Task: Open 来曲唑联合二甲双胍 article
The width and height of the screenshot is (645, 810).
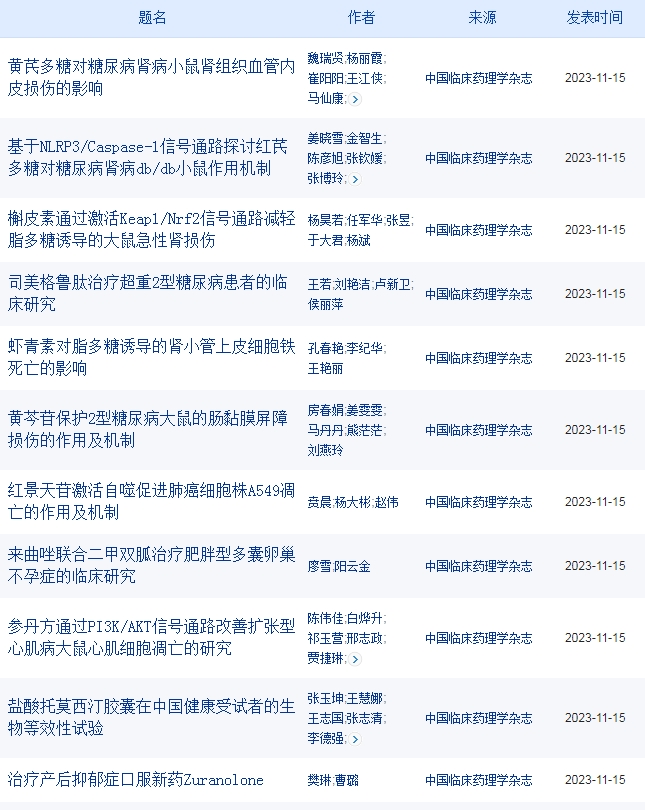Action: pos(150,565)
